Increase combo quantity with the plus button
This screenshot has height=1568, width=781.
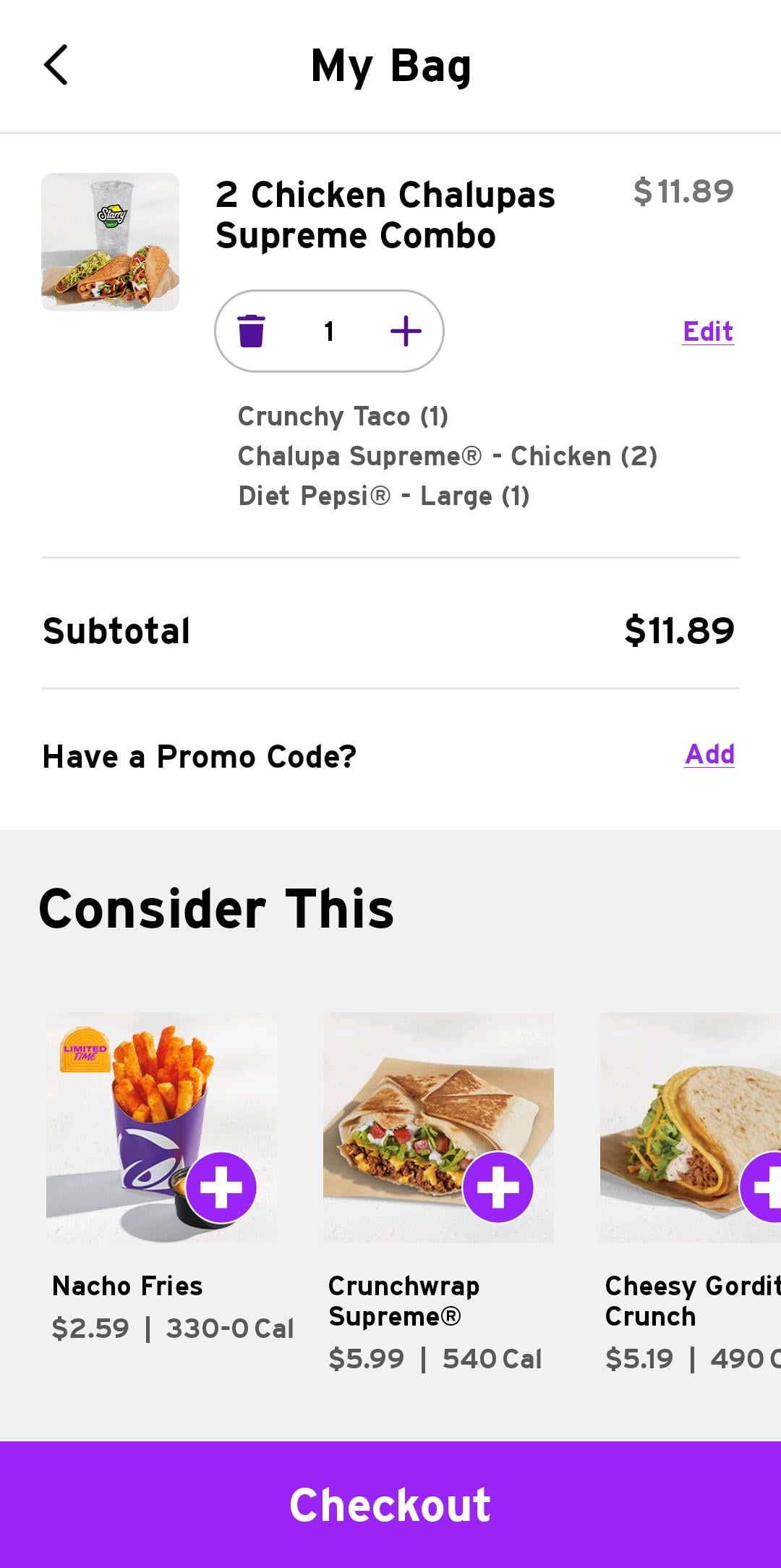pyautogui.click(x=406, y=331)
